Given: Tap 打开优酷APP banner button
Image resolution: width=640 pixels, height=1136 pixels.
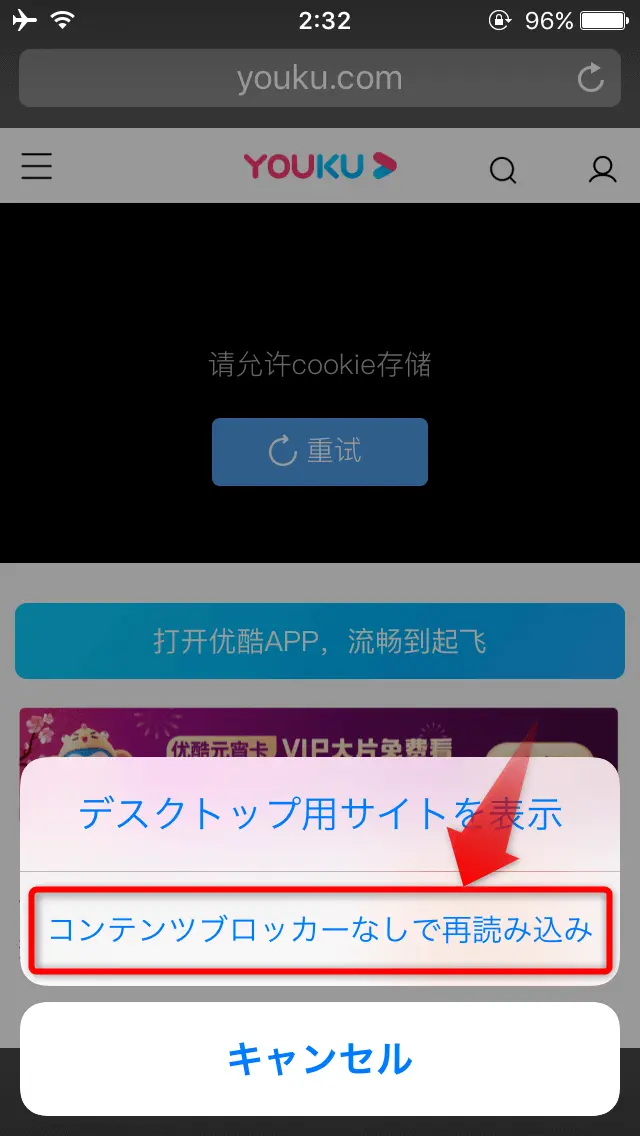Looking at the screenshot, I should (x=320, y=640).
